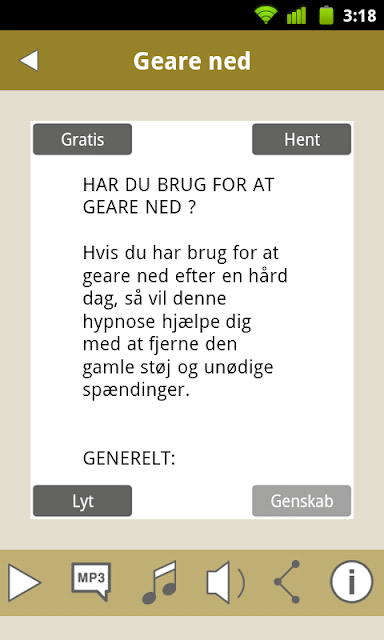Tap the Gratis button
Viewport: 384px width, 640px height.
82,140
